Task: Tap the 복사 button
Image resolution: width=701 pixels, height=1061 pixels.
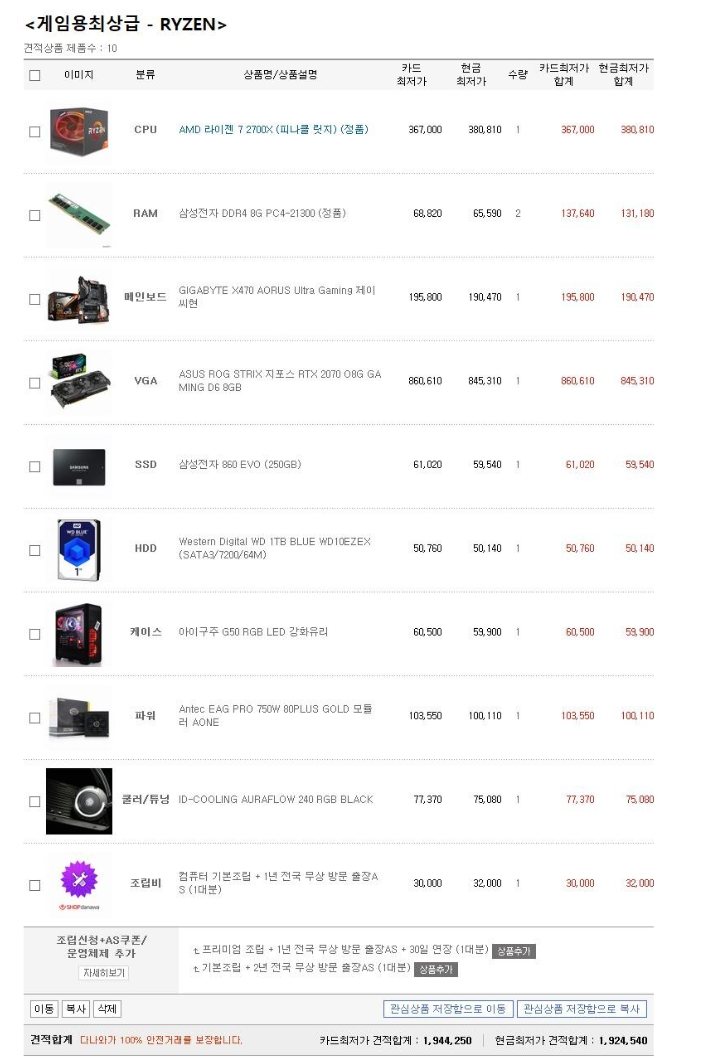Action: tap(75, 1009)
